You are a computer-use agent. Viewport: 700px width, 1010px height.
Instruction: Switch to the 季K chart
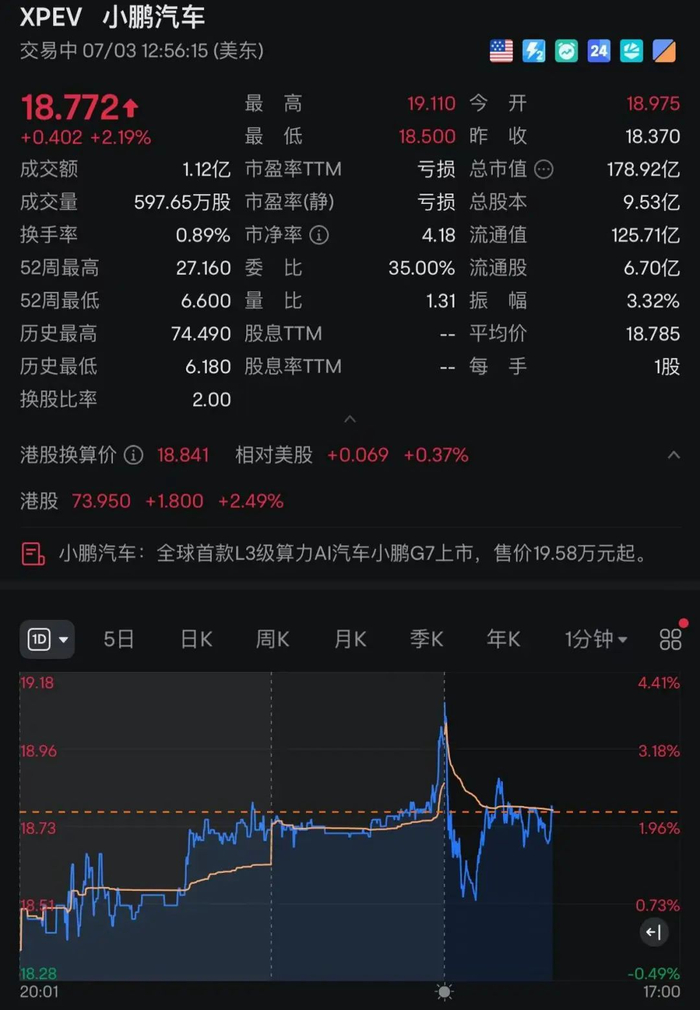(426, 639)
